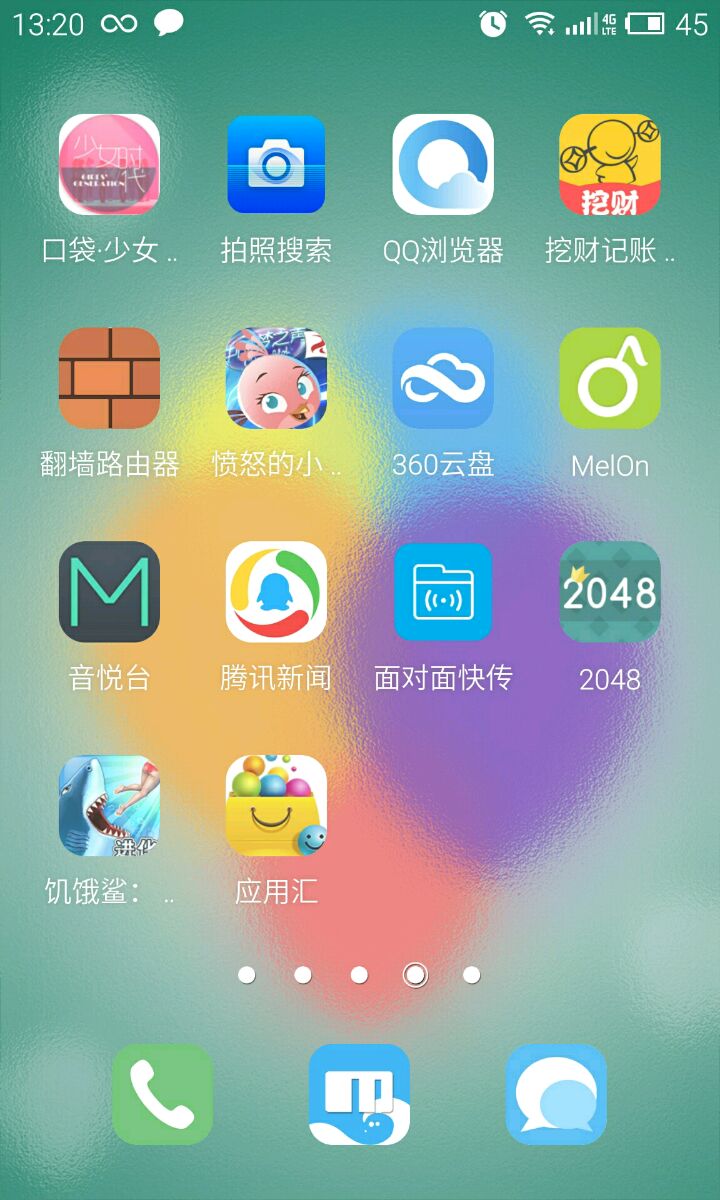This screenshot has width=720, height=1200.
Task: Play the 2048 game
Action: tap(609, 592)
